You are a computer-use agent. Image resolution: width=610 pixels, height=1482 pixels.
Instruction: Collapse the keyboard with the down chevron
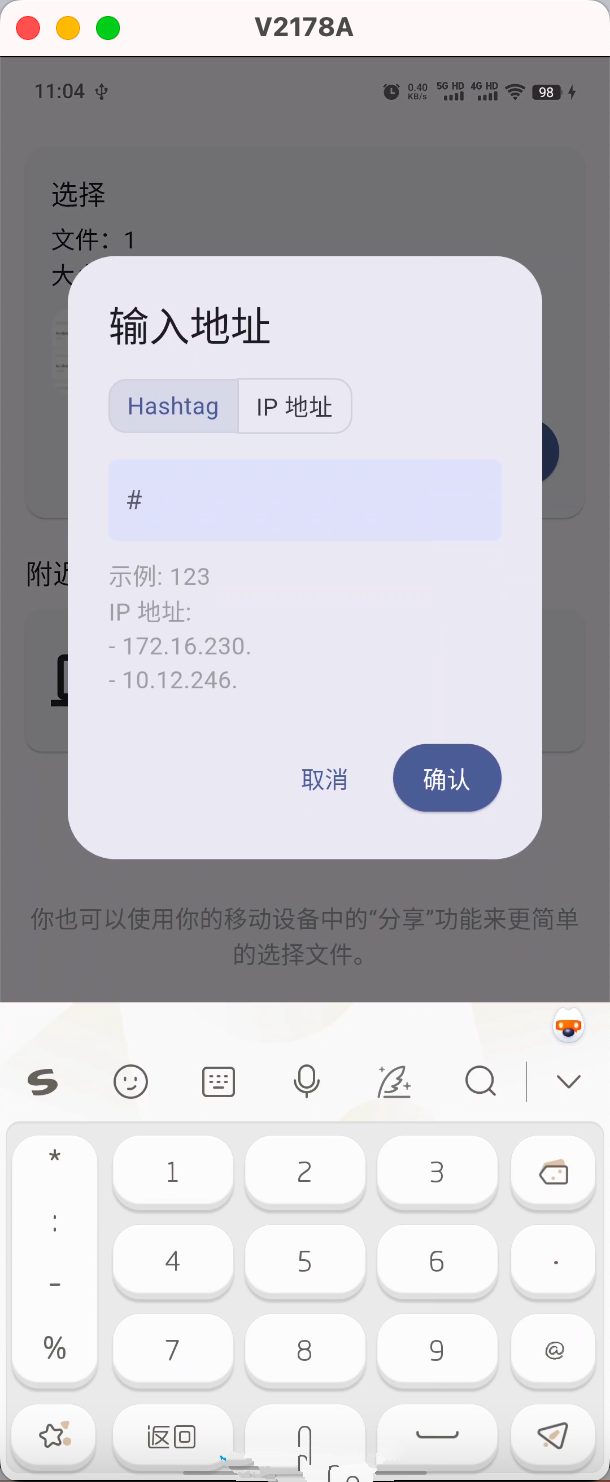pyautogui.click(x=569, y=1081)
